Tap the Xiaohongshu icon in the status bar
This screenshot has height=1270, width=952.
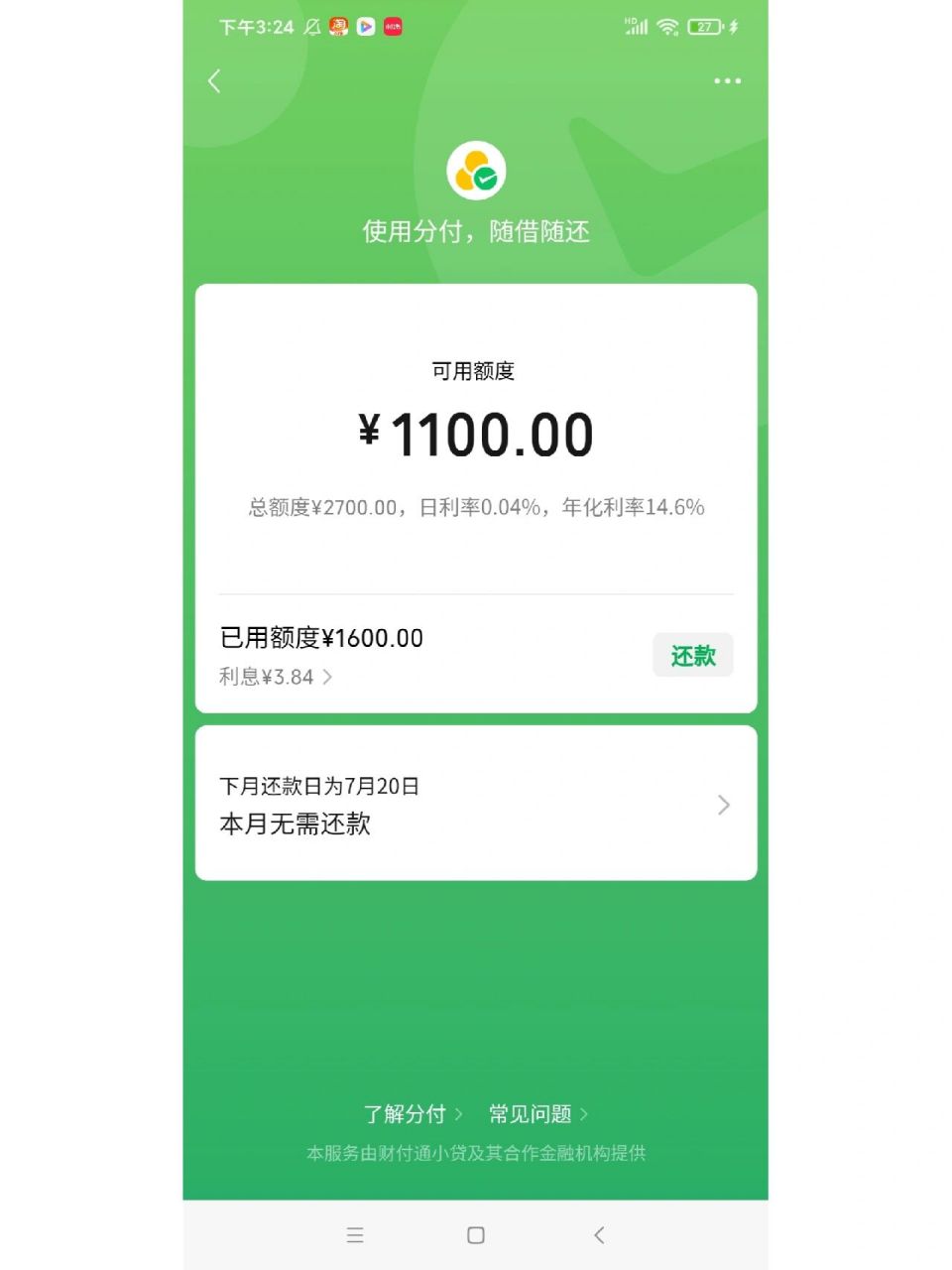(x=392, y=27)
